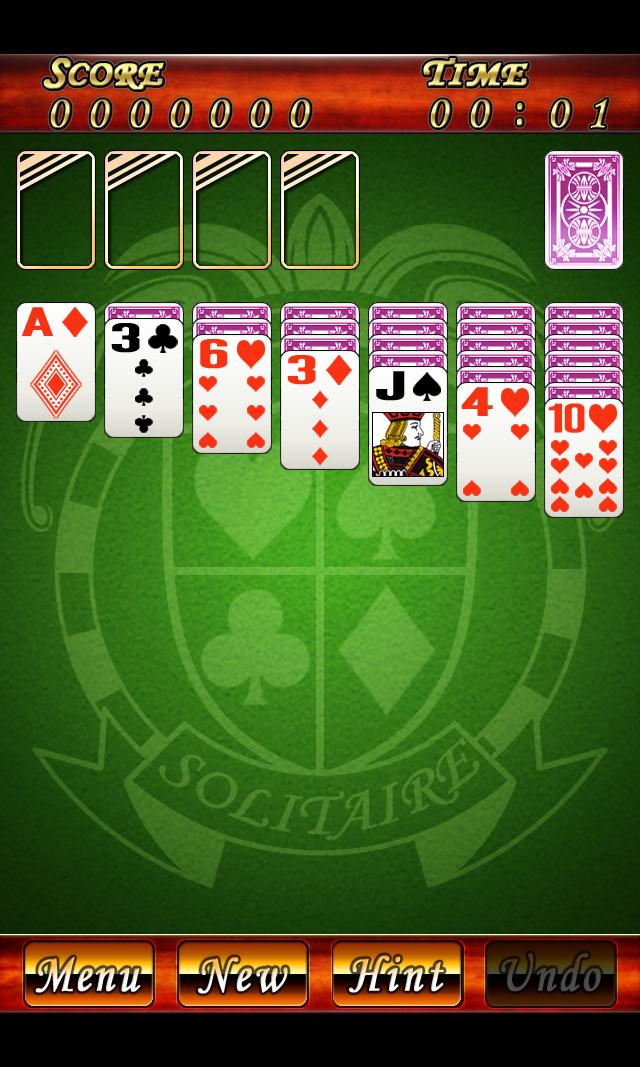Image resolution: width=640 pixels, height=1067 pixels.
Task: Select the Jack of Spades card
Action: coord(408,426)
